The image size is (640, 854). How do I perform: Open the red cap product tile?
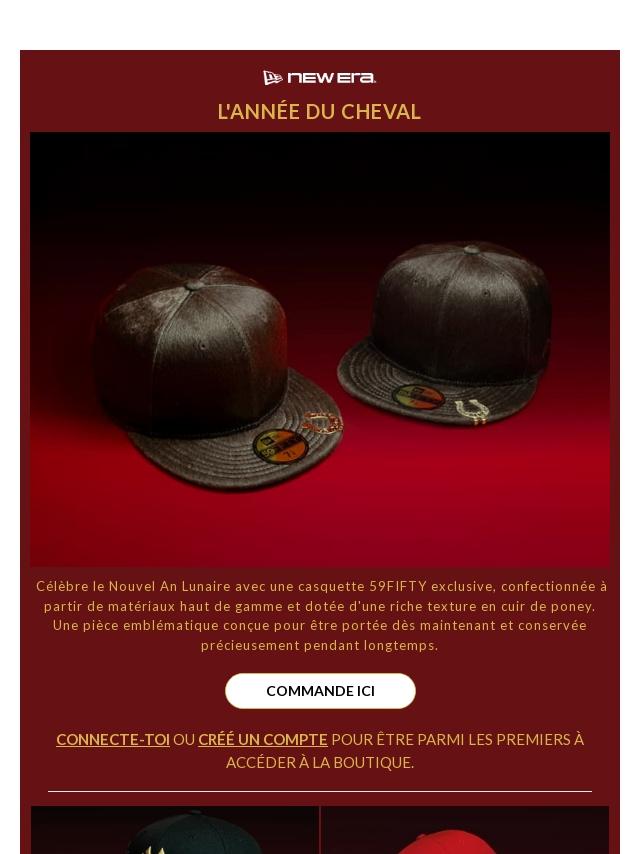click(465, 831)
